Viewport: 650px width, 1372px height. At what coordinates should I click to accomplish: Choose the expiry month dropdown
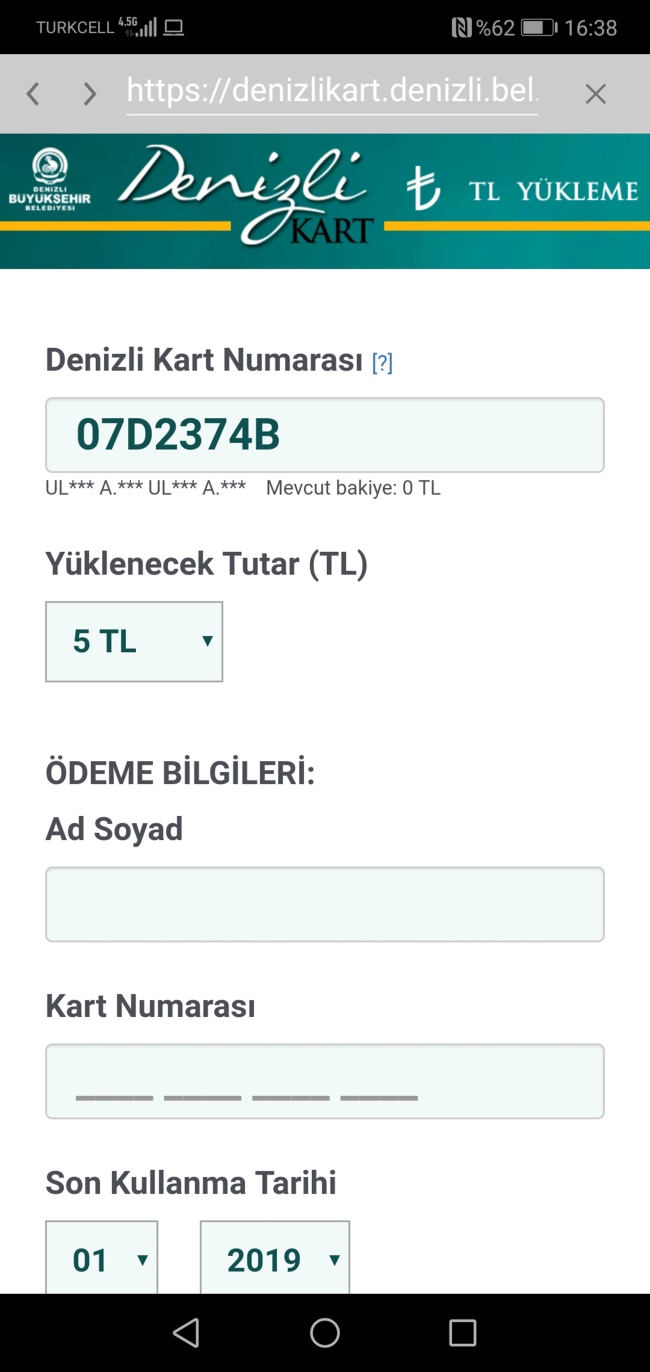coord(102,1258)
